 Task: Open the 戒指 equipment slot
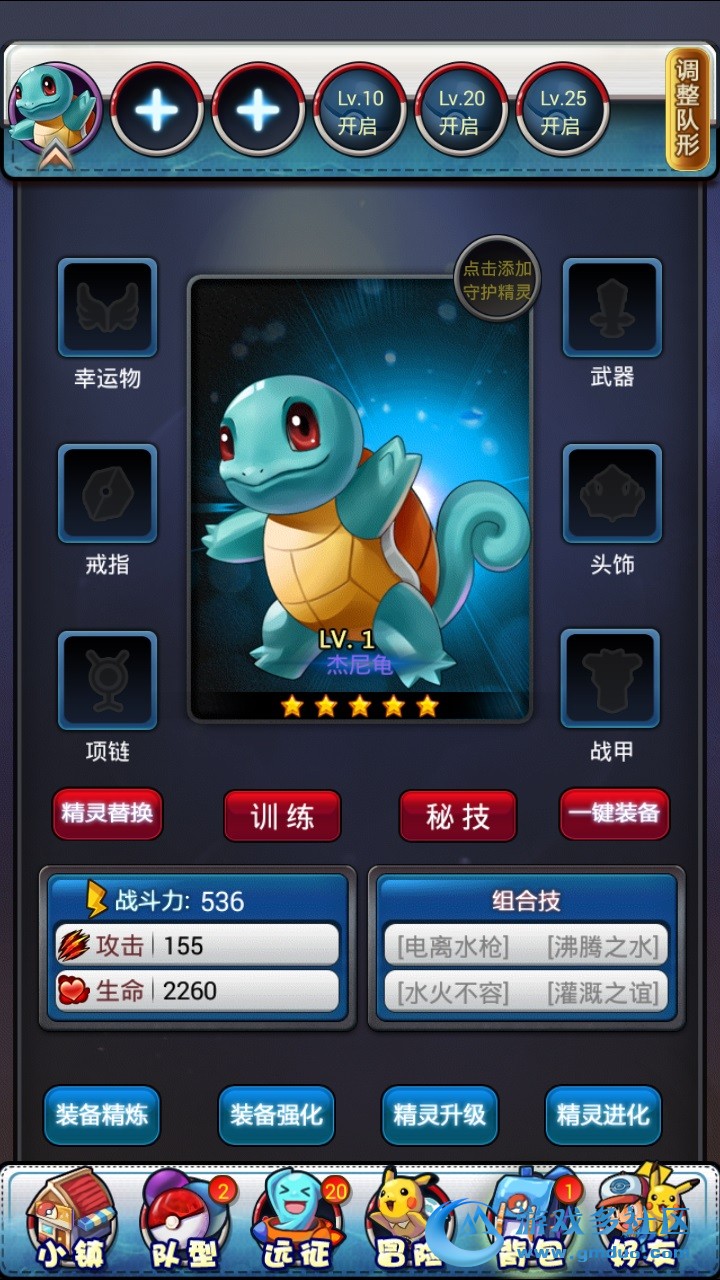coord(108,494)
